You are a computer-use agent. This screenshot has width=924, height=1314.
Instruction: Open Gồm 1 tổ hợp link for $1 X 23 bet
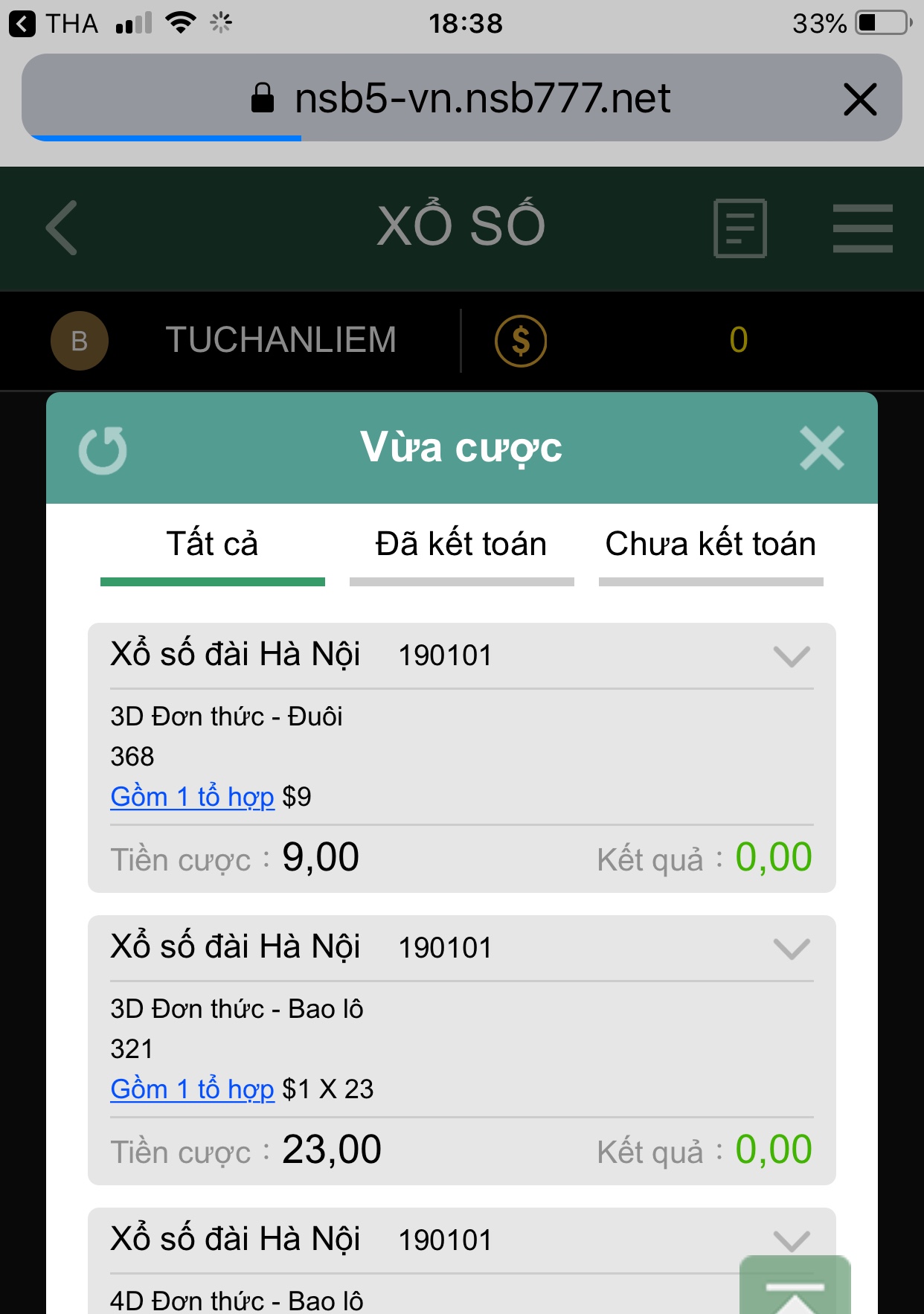click(192, 1089)
